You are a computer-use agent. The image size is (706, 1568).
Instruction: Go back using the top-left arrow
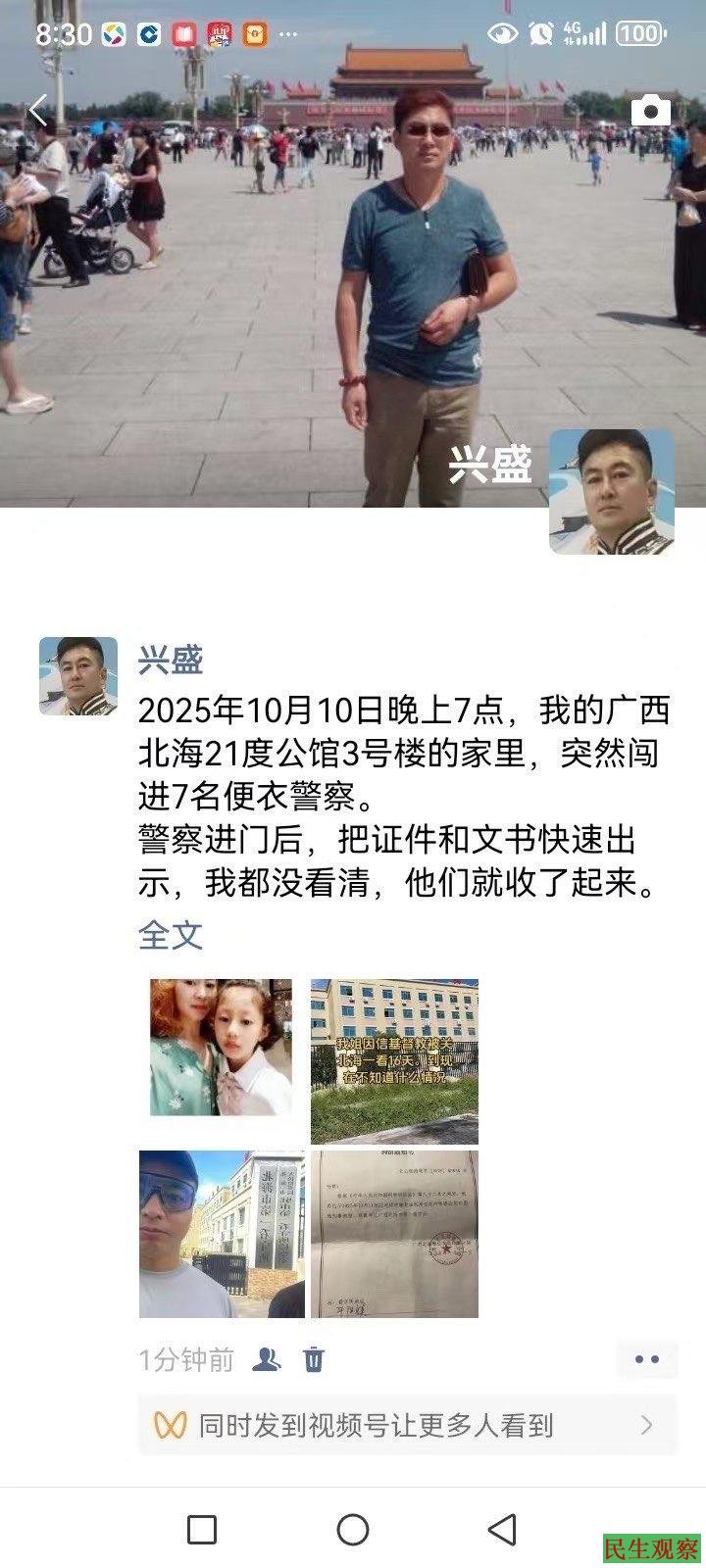[x=37, y=111]
